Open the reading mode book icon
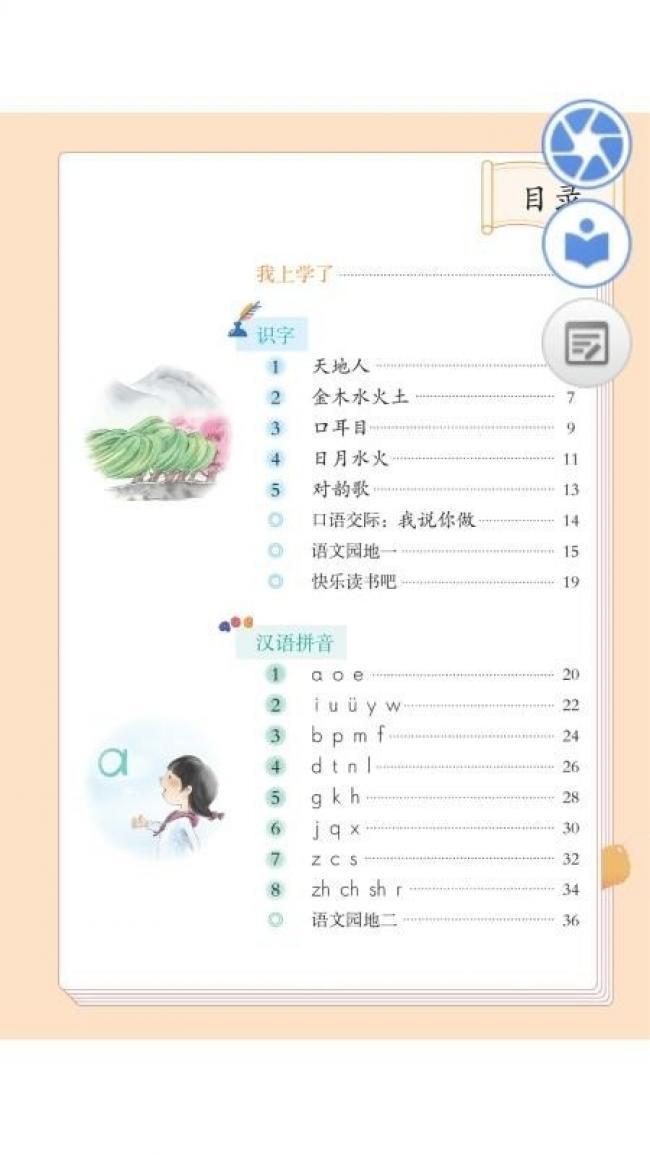 (587, 244)
